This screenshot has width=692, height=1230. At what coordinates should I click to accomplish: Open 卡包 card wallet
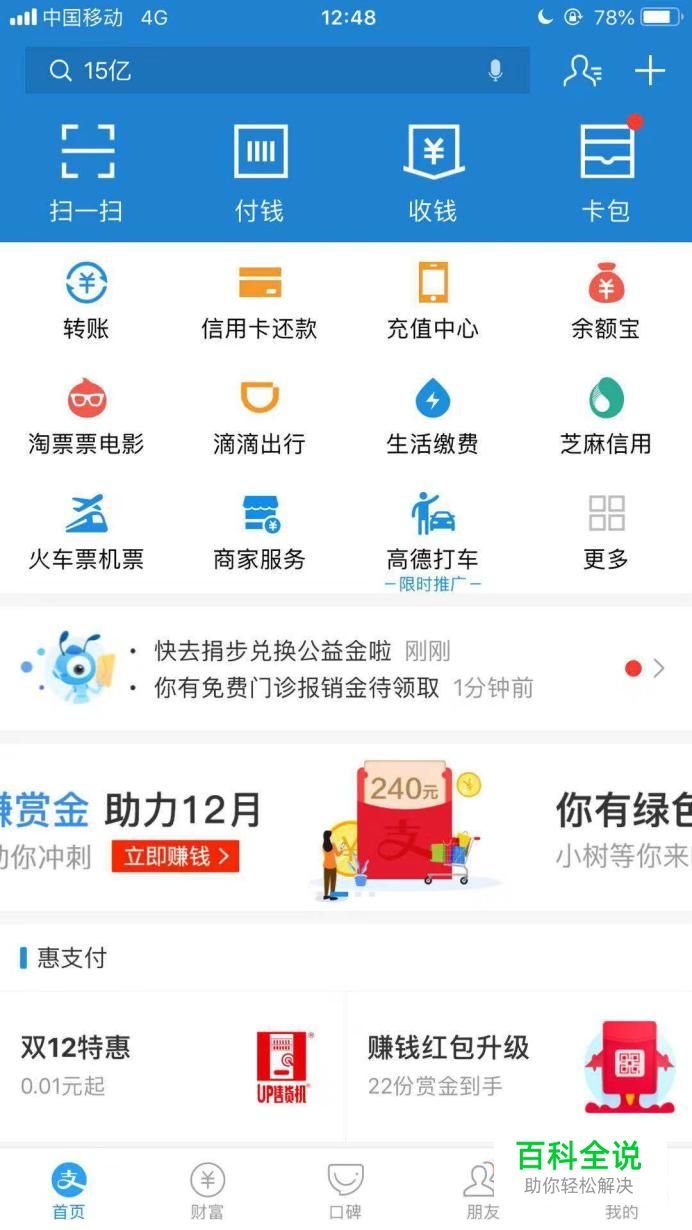point(606,173)
